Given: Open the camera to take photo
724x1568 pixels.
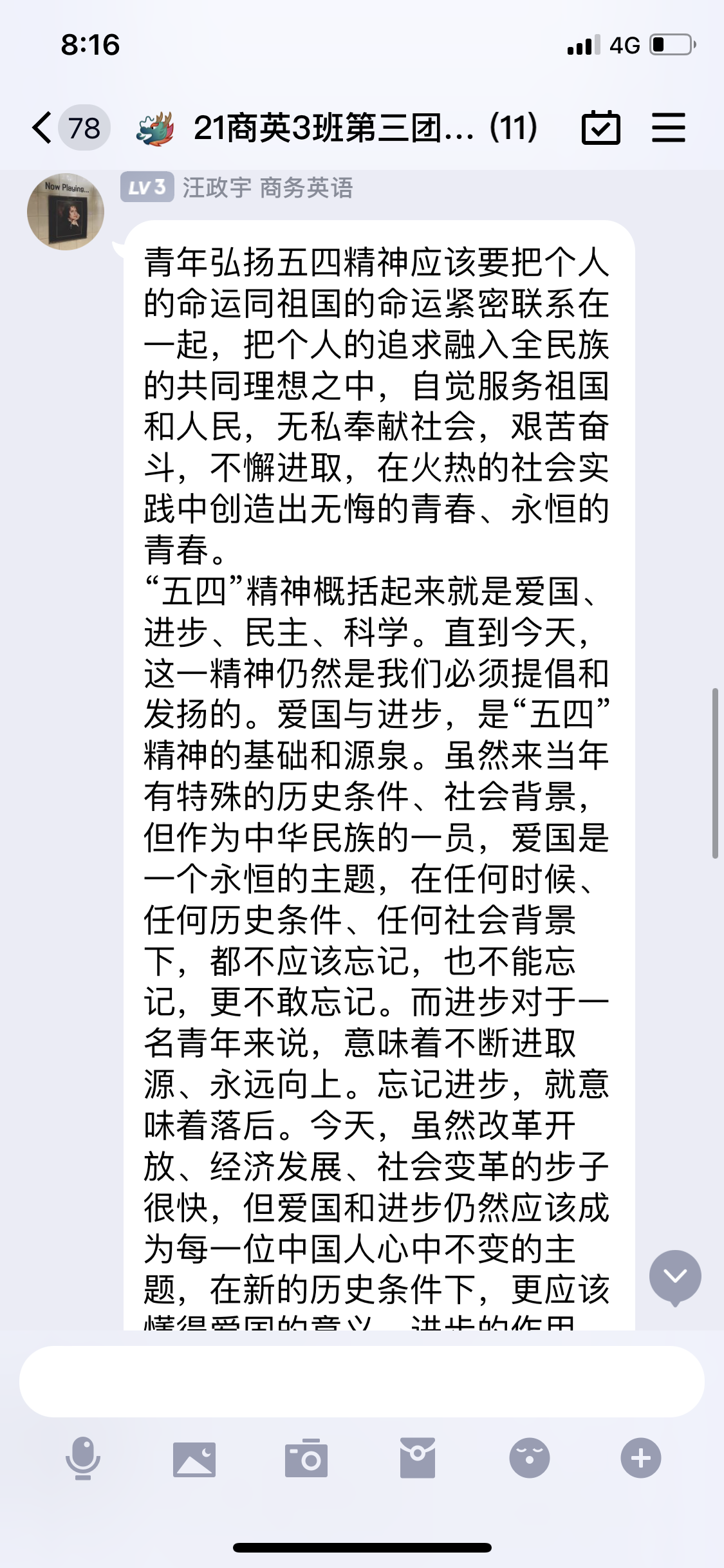Looking at the screenshot, I should (x=306, y=1459).
